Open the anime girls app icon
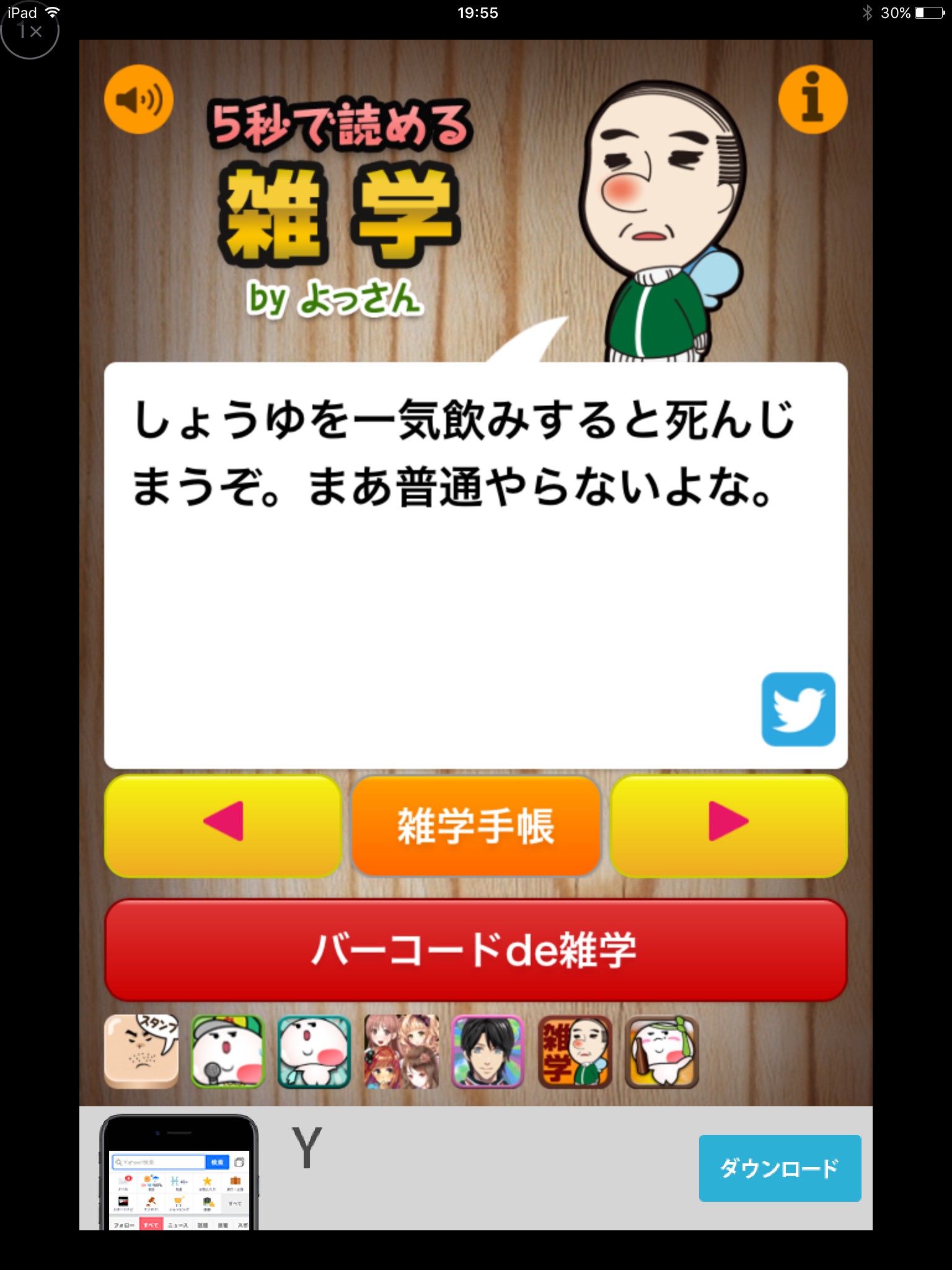This screenshot has width=952, height=1270. point(401,1052)
